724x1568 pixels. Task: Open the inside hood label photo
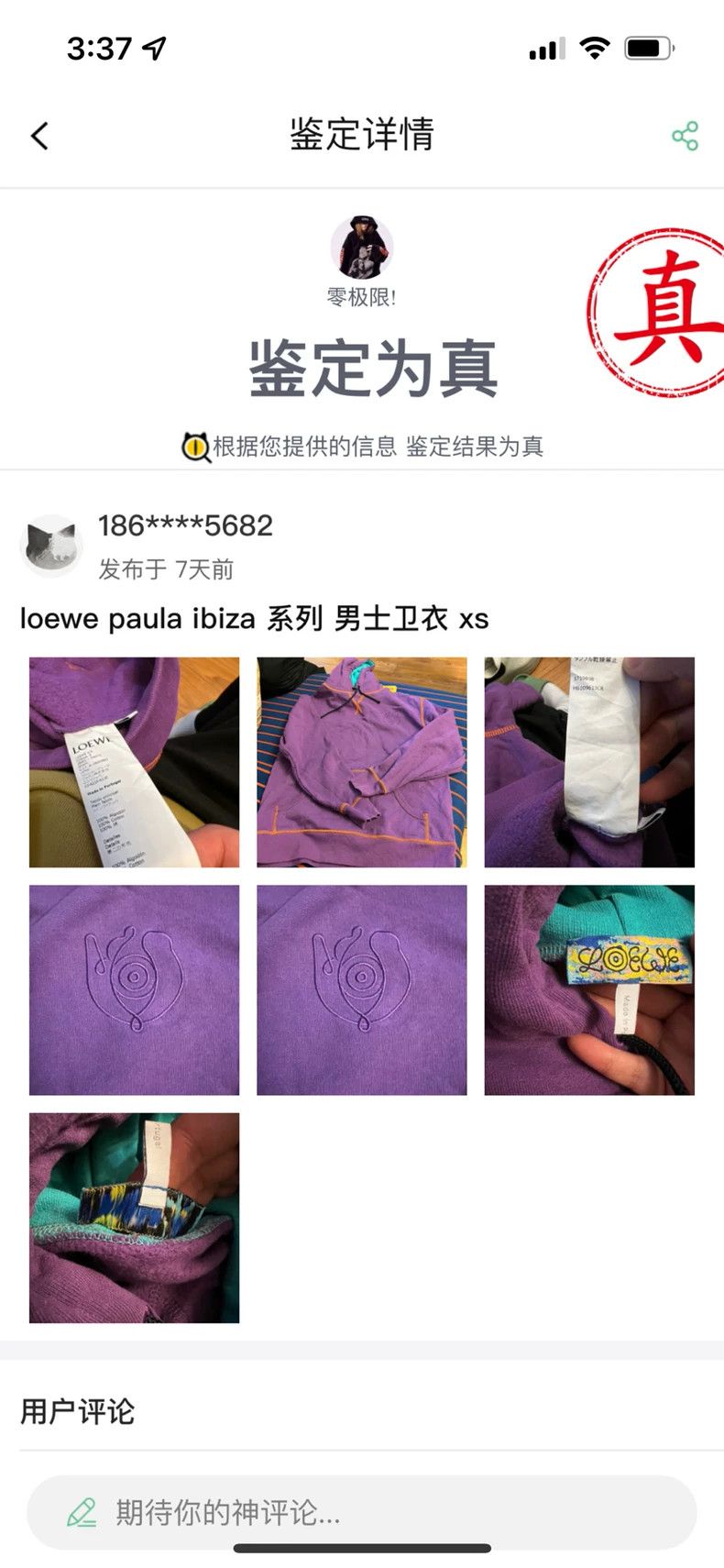pos(134,1218)
